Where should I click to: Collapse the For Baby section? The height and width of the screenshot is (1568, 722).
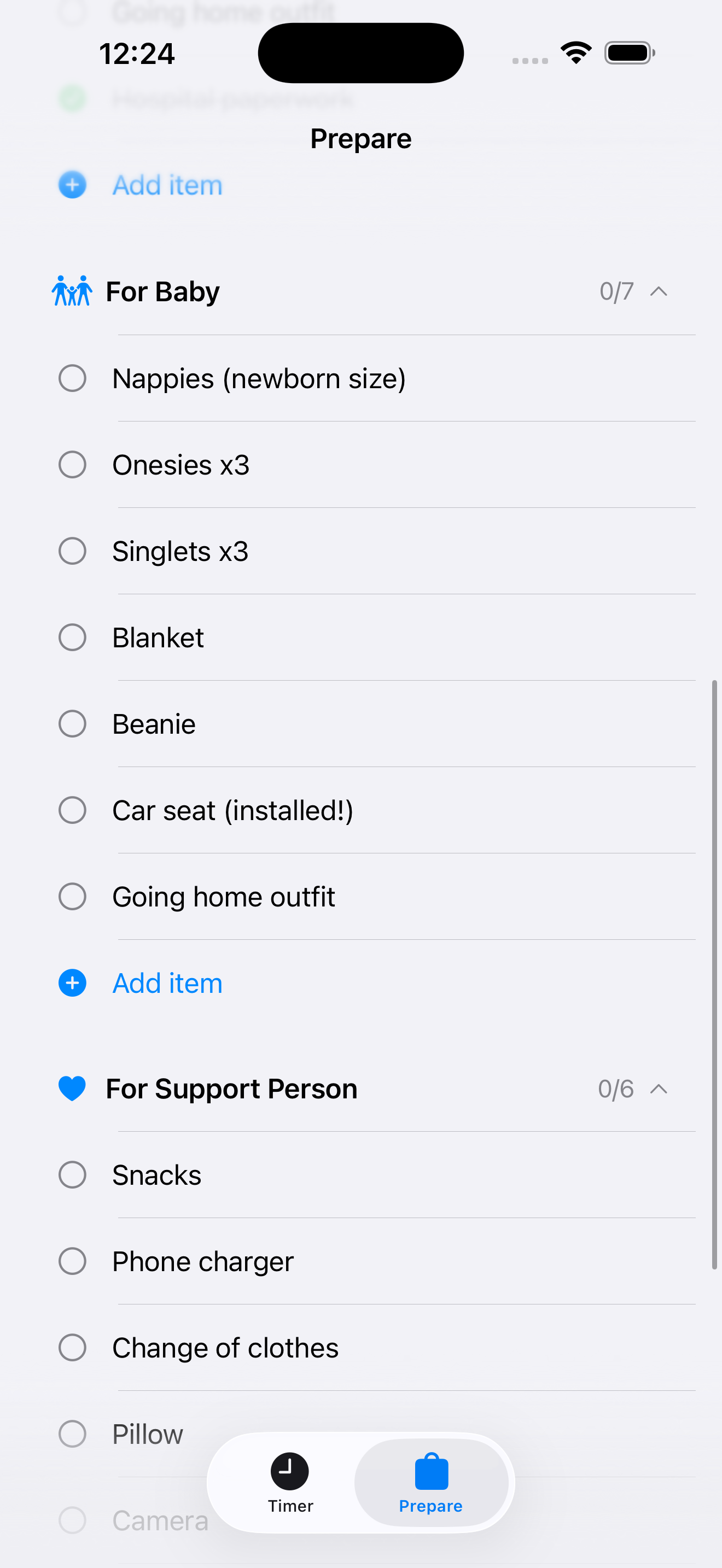(657, 292)
